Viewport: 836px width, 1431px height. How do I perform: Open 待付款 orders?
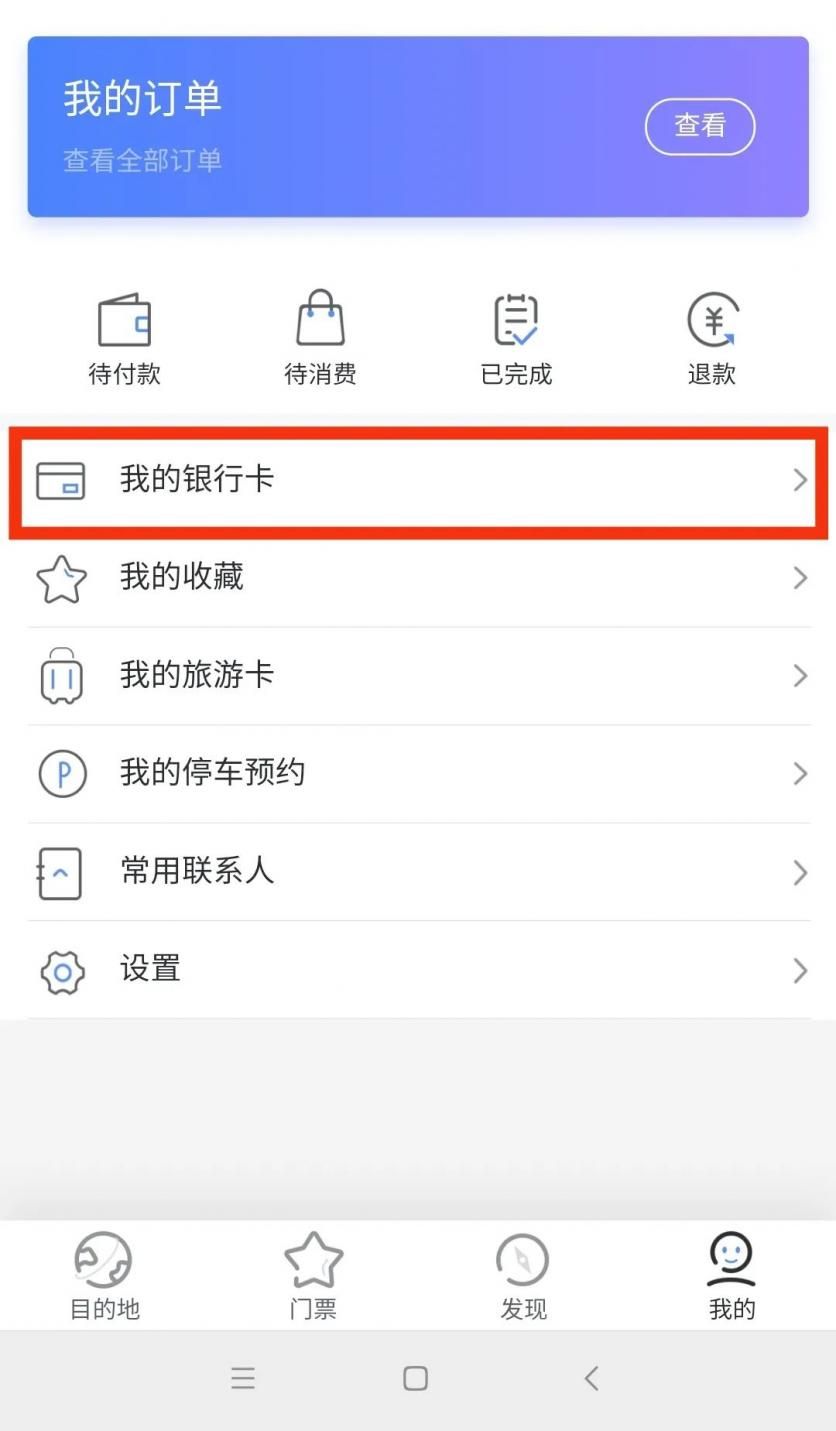pos(124,340)
